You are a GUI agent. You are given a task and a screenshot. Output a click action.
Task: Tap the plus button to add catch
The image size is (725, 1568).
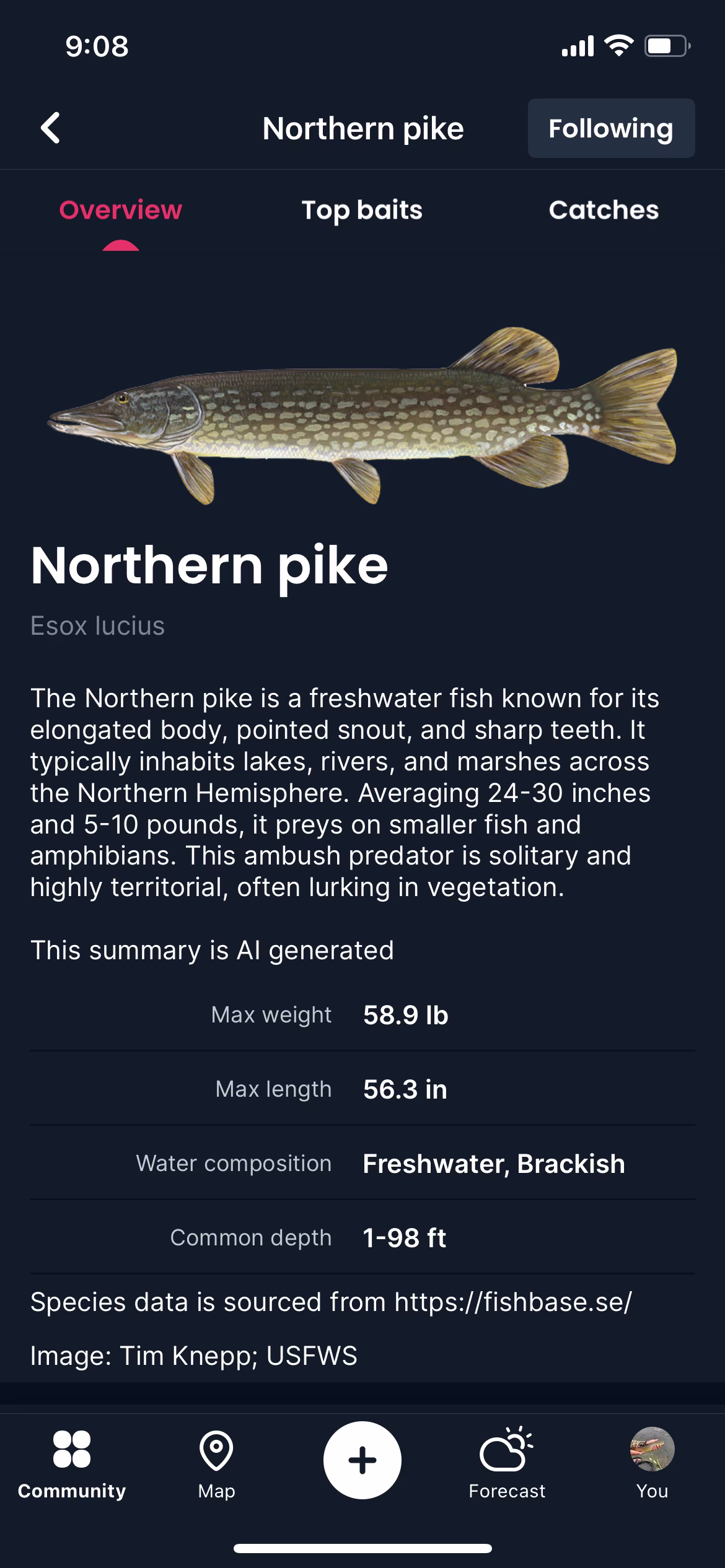pos(362,1460)
